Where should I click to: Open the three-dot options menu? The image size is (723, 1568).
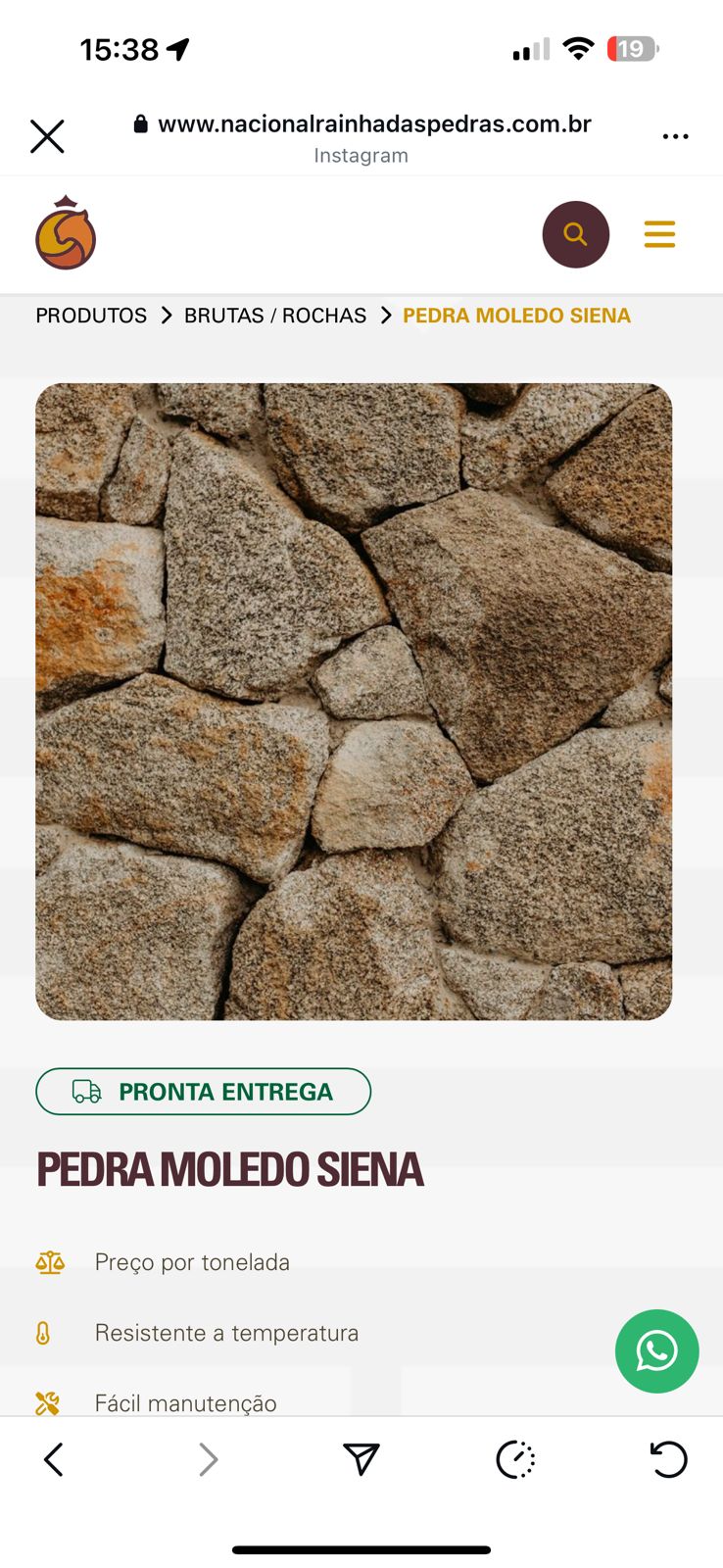coord(675,136)
